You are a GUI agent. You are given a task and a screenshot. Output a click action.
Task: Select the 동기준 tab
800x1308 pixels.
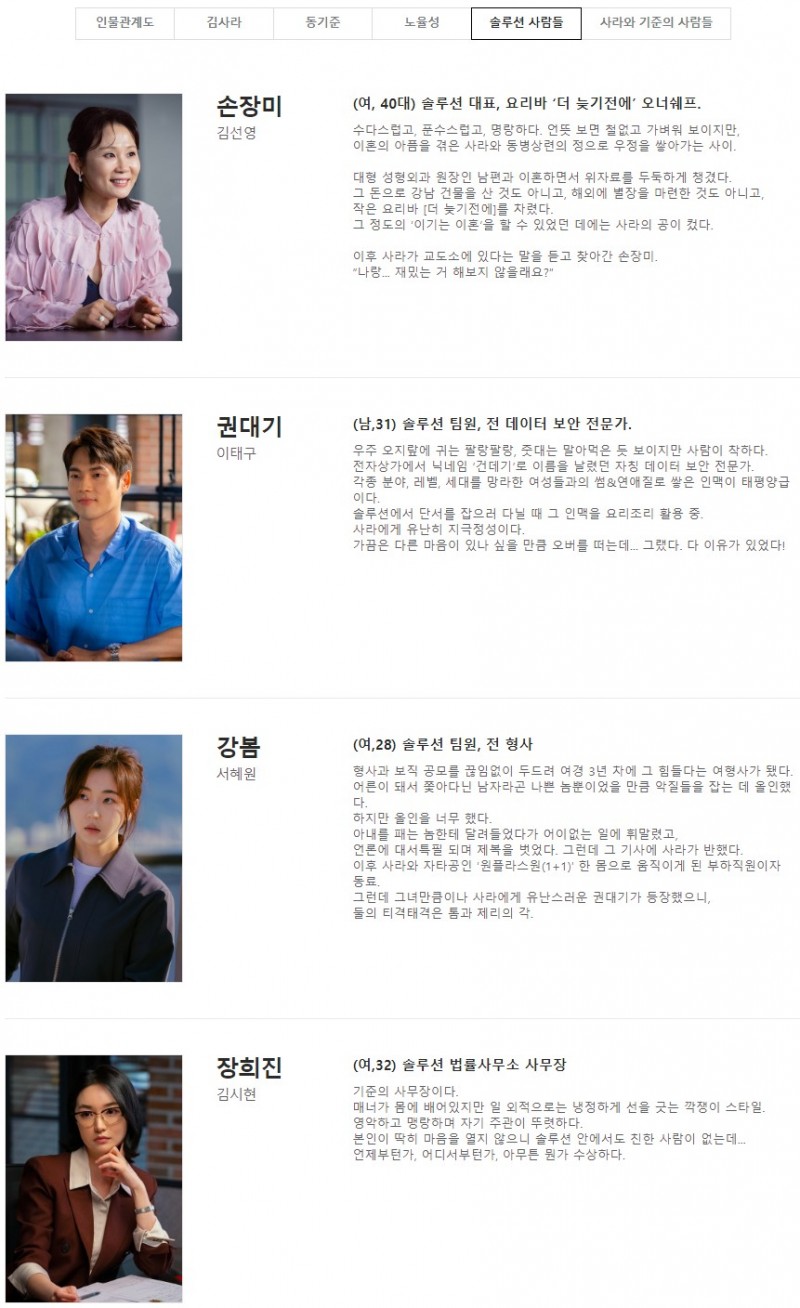(322, 23)
